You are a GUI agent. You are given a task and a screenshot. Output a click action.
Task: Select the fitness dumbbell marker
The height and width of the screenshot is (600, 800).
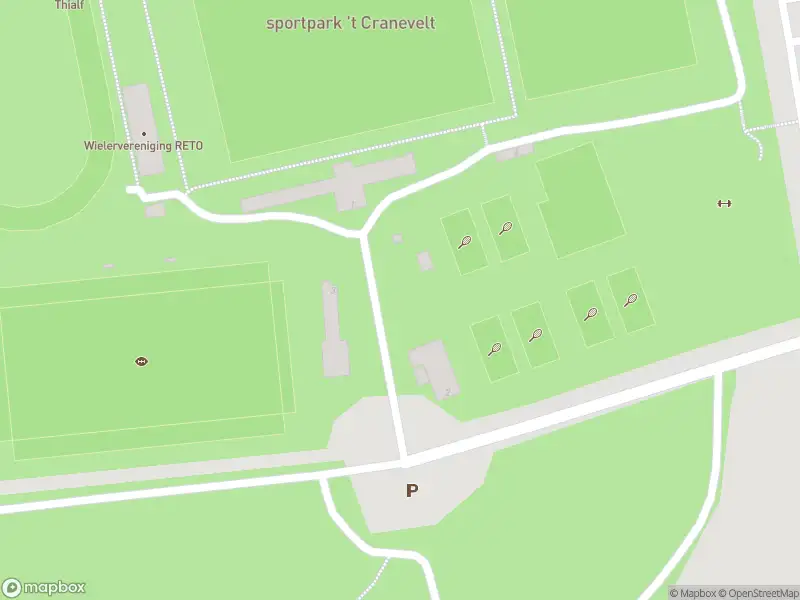(x=725, y=203)
